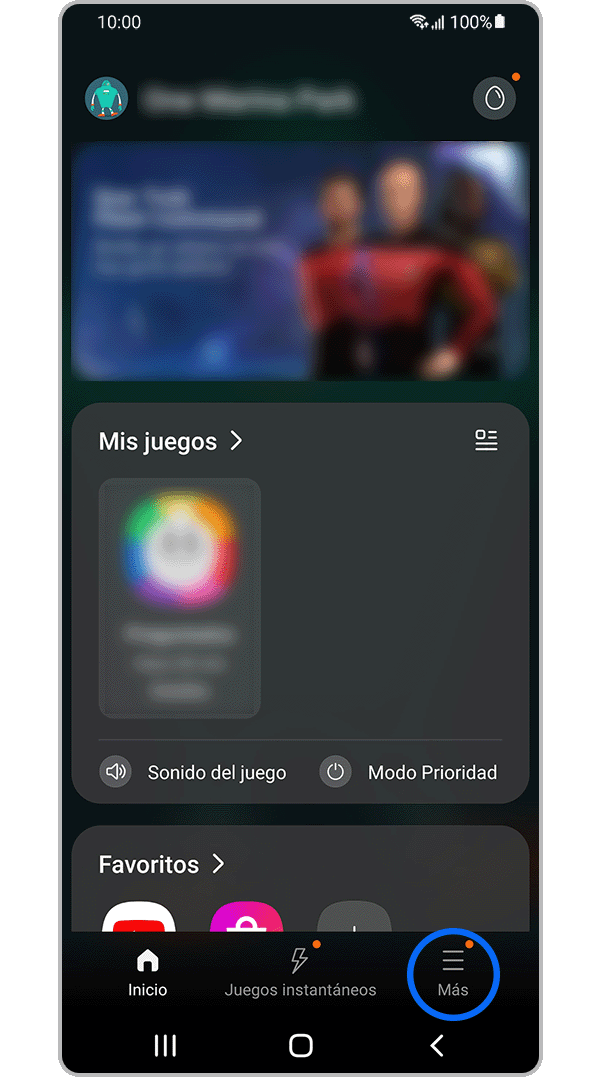Open recent apps from navigation bar

point(165,1045)
